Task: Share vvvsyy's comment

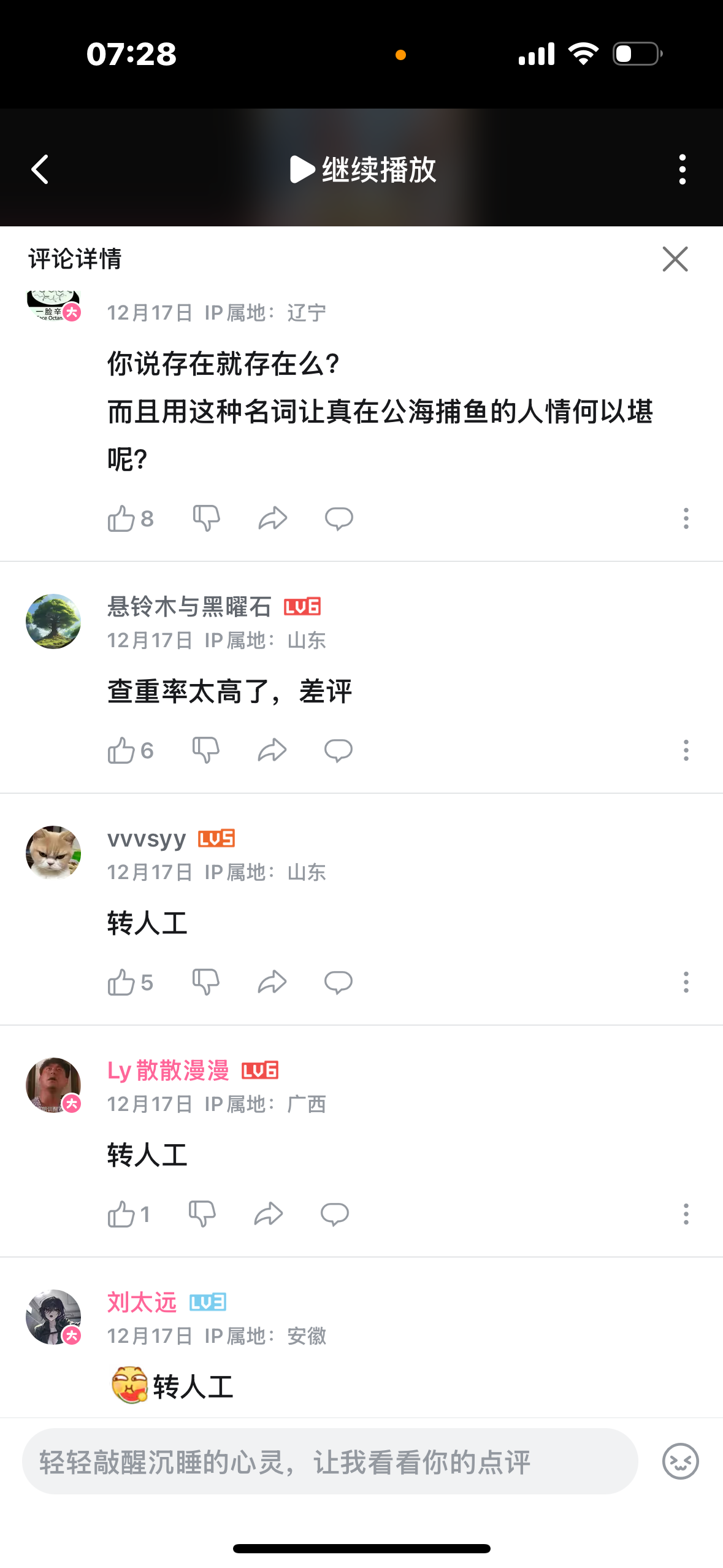Action: click(272, 982)
